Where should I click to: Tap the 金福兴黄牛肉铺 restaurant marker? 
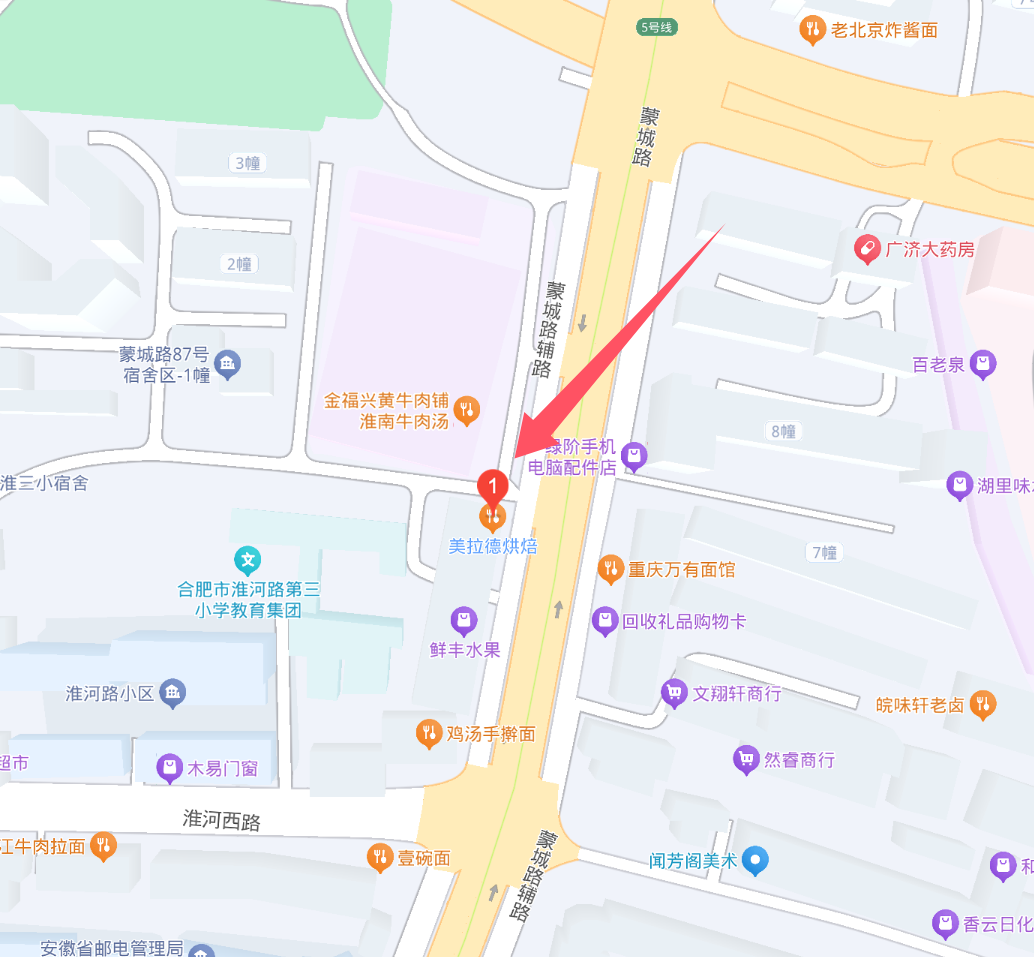466,409
